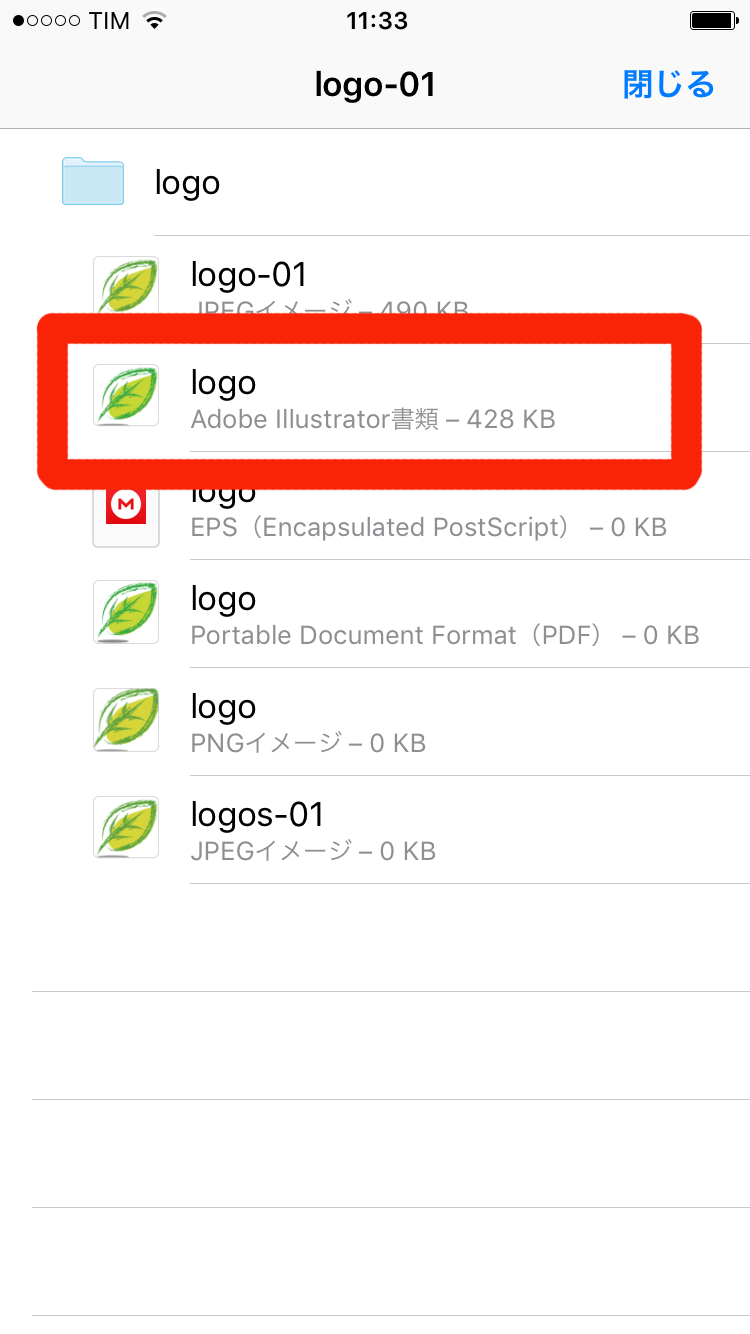Tap the leaf thumbnail on the PDF logo file

pos(125,612)
